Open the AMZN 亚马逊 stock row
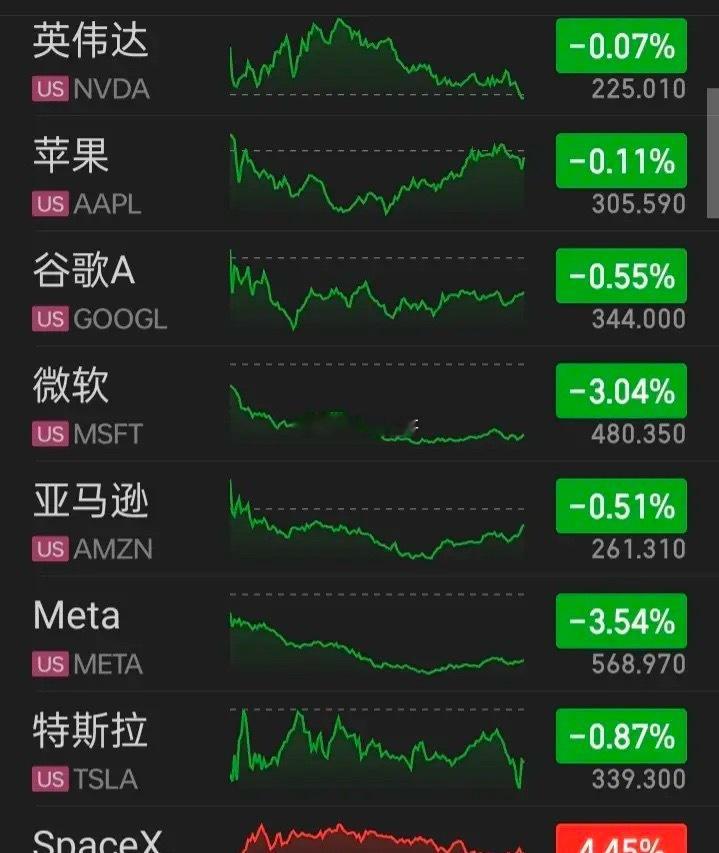 360,518
